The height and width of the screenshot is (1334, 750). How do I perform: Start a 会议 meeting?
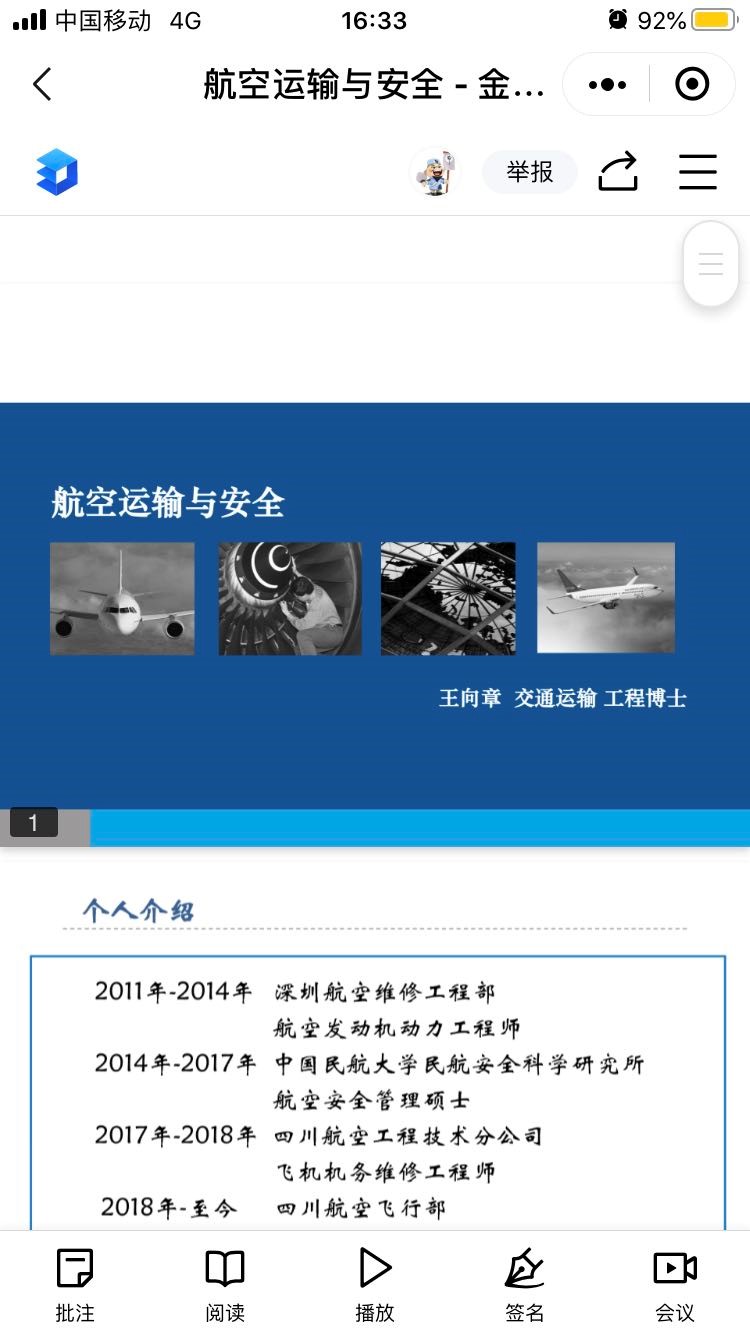675,1285
